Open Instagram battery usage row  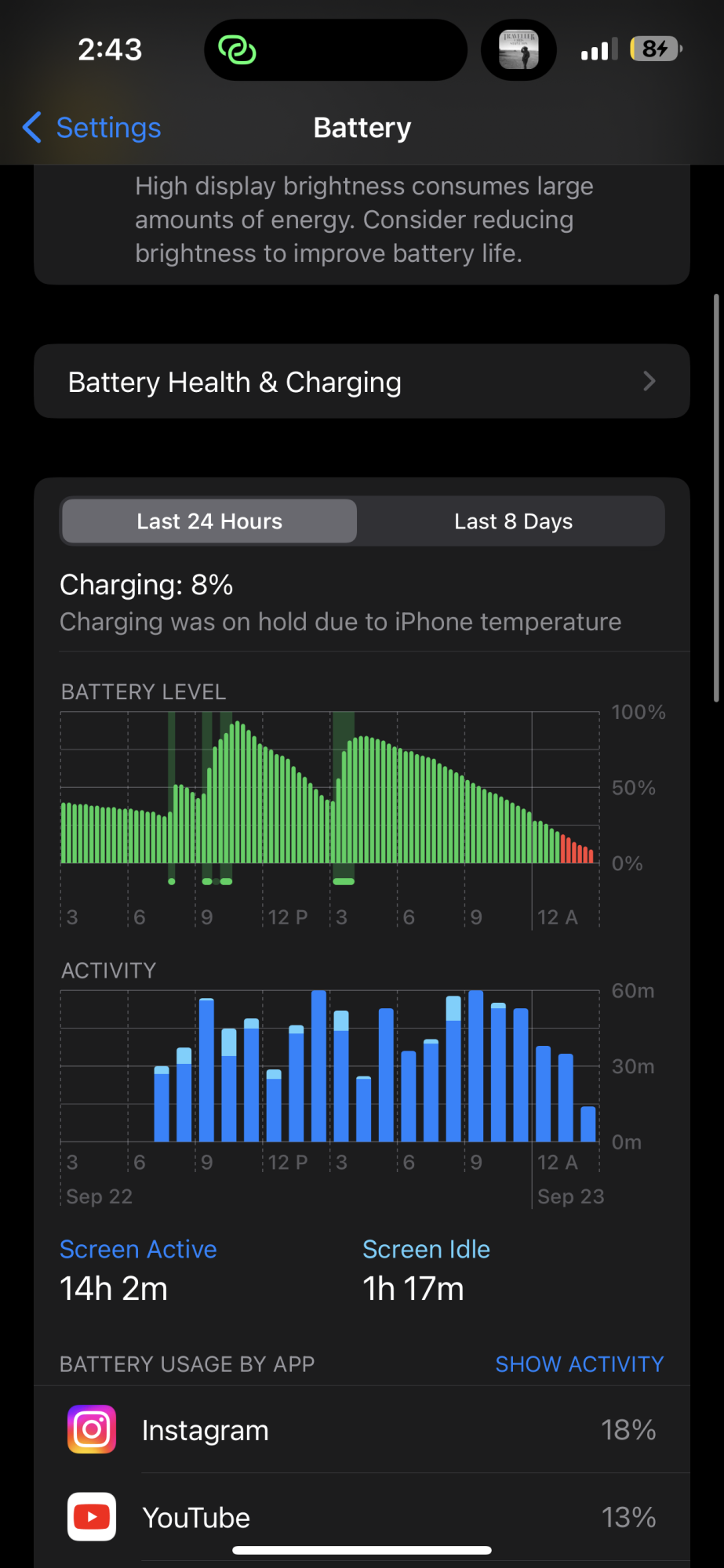(362, 1430)
